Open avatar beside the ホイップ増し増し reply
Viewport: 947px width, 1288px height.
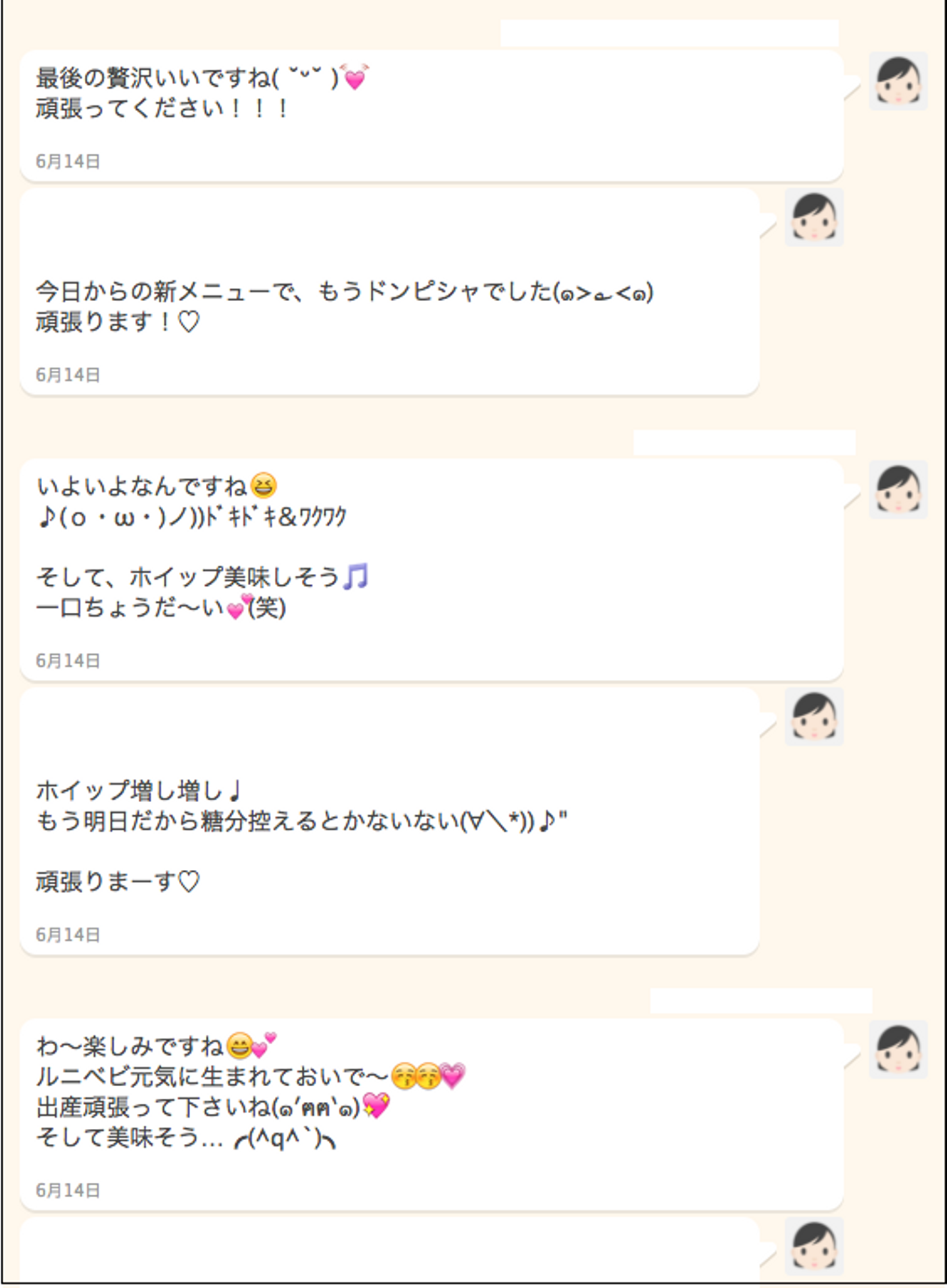click(x=813, y=717)
